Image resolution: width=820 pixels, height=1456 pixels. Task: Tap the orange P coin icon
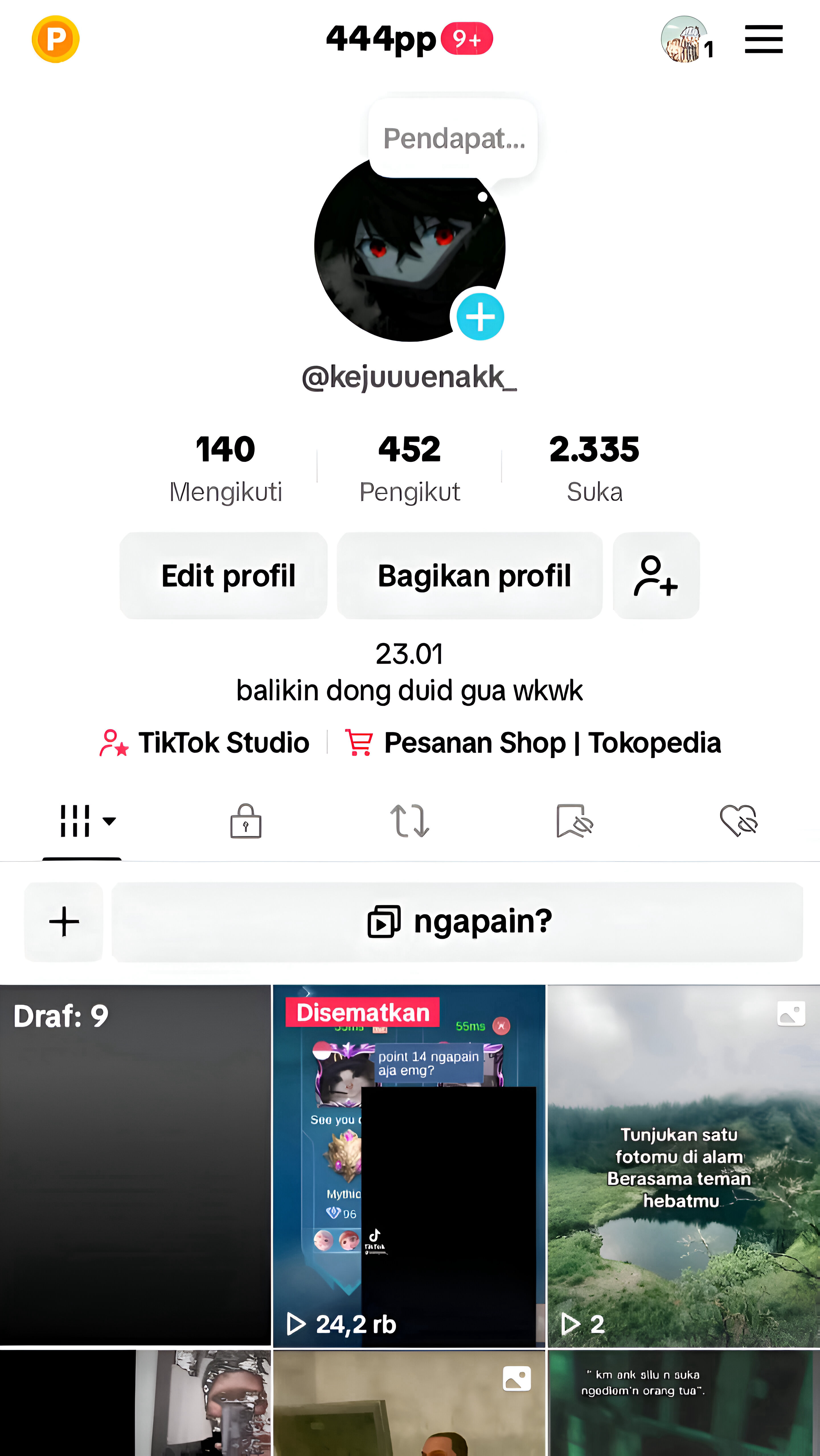56,39
